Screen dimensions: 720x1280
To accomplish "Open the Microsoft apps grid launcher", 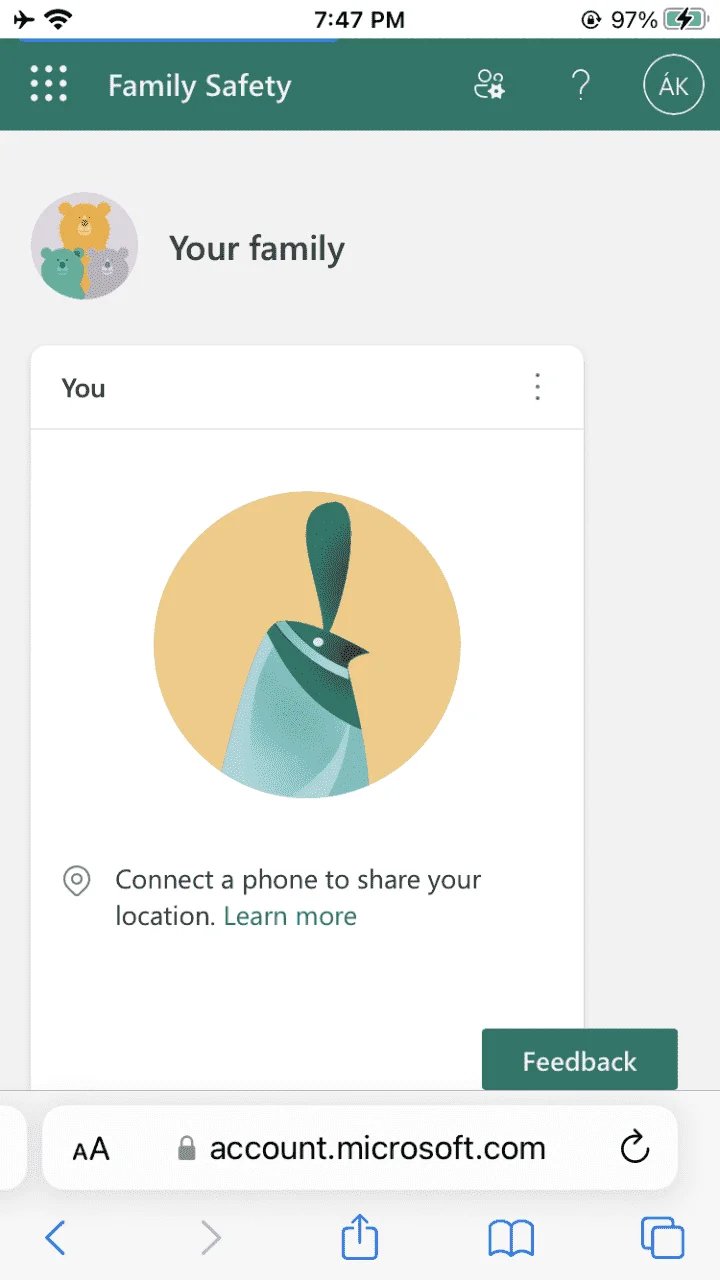I will click(x=49, y=85).
